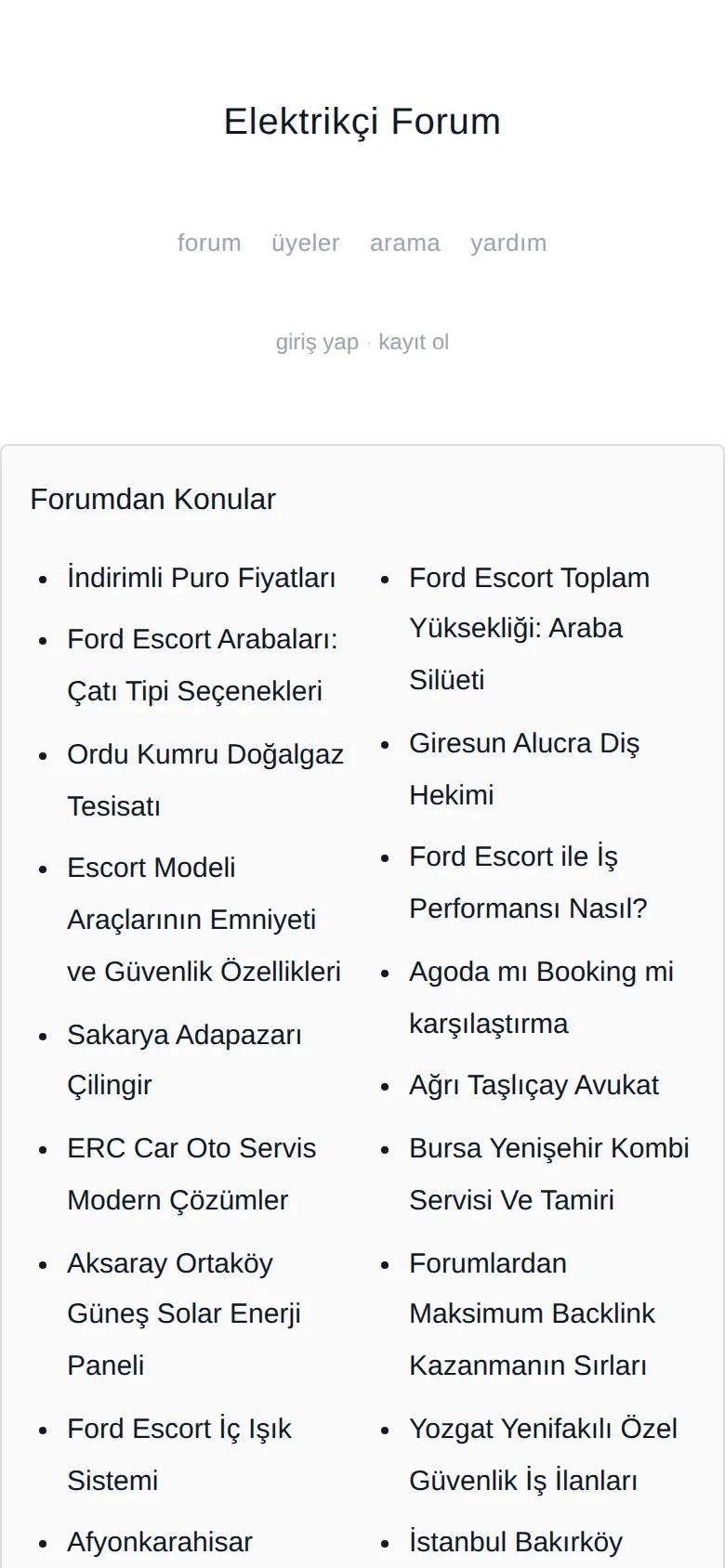Open Forumlardan Maksimum Backlink topic
725x1568 pixels.
[532, 1313]
